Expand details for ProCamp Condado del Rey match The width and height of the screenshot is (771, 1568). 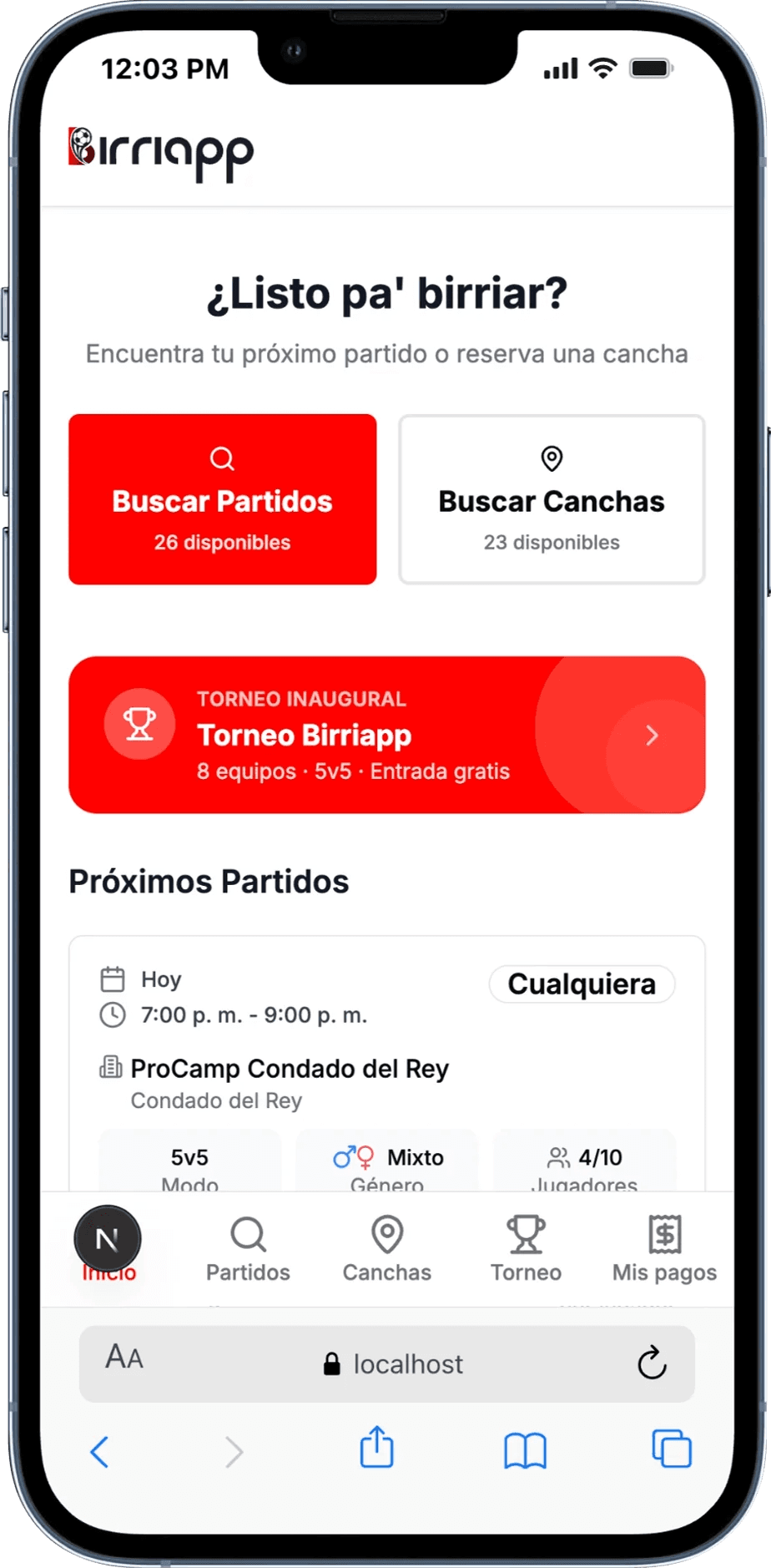point(290,1069)
